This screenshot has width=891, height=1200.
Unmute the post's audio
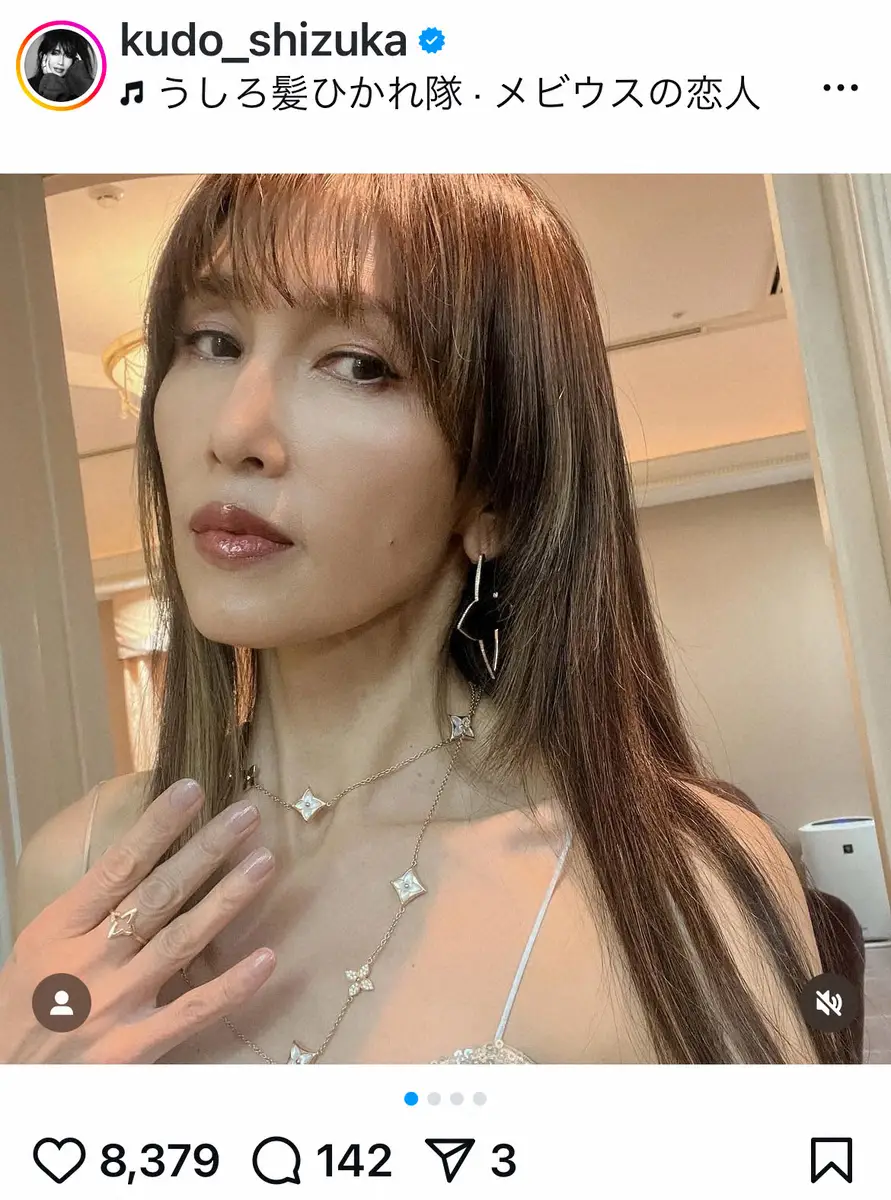(x=829, y=1002)
